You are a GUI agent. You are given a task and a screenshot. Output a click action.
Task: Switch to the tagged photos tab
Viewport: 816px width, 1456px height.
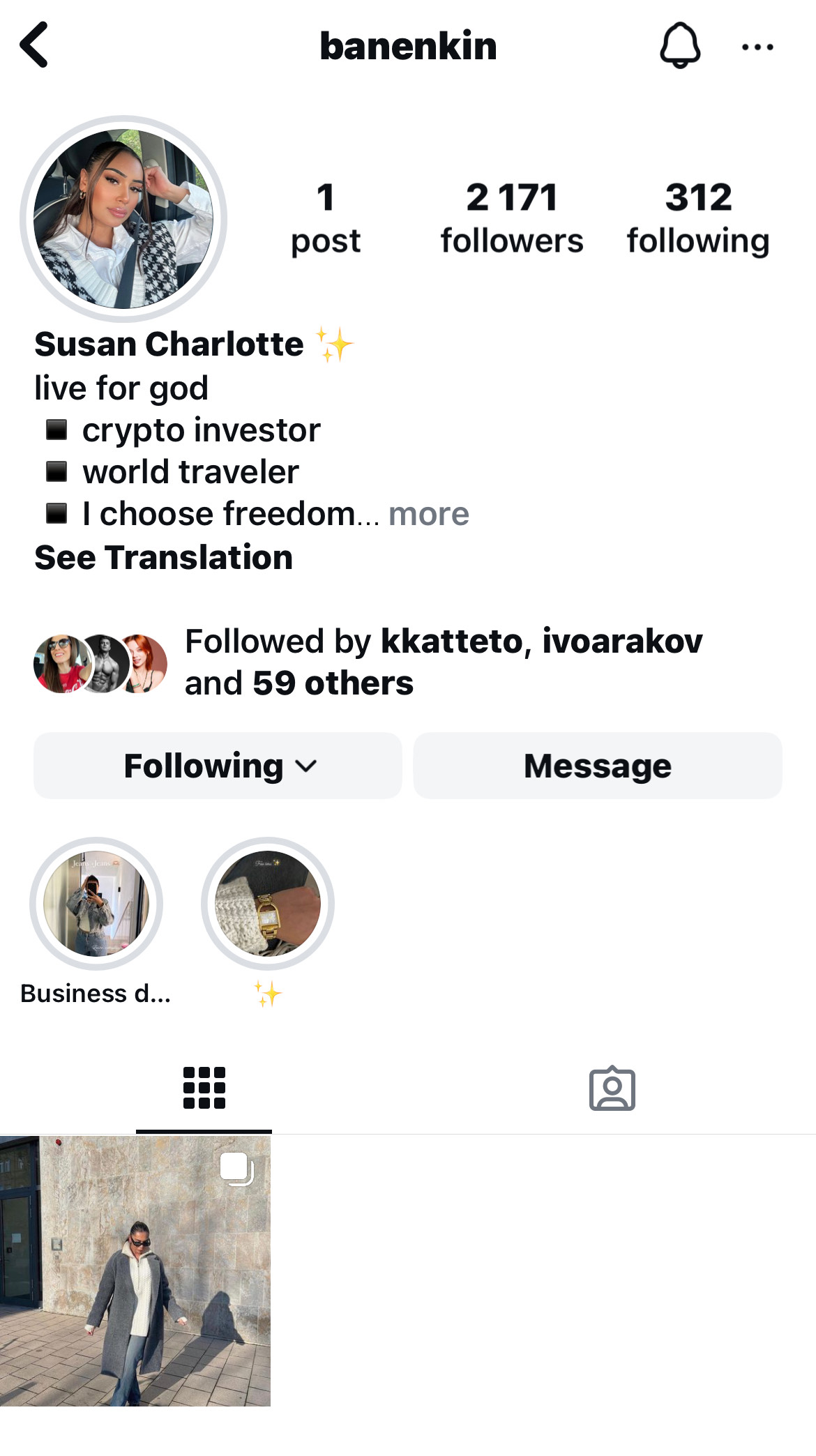pos(612,1088)
